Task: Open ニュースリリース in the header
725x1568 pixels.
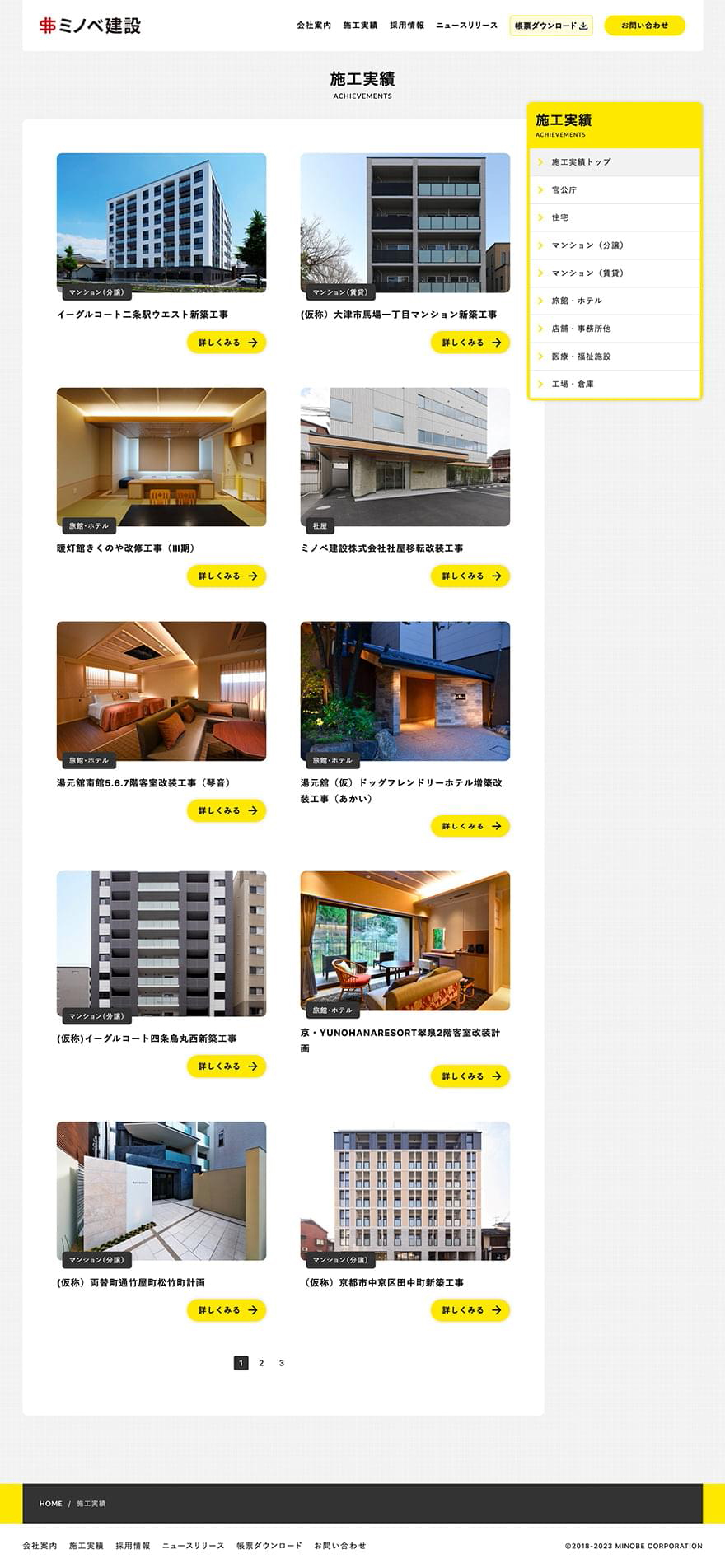Action: pos(466,26)
